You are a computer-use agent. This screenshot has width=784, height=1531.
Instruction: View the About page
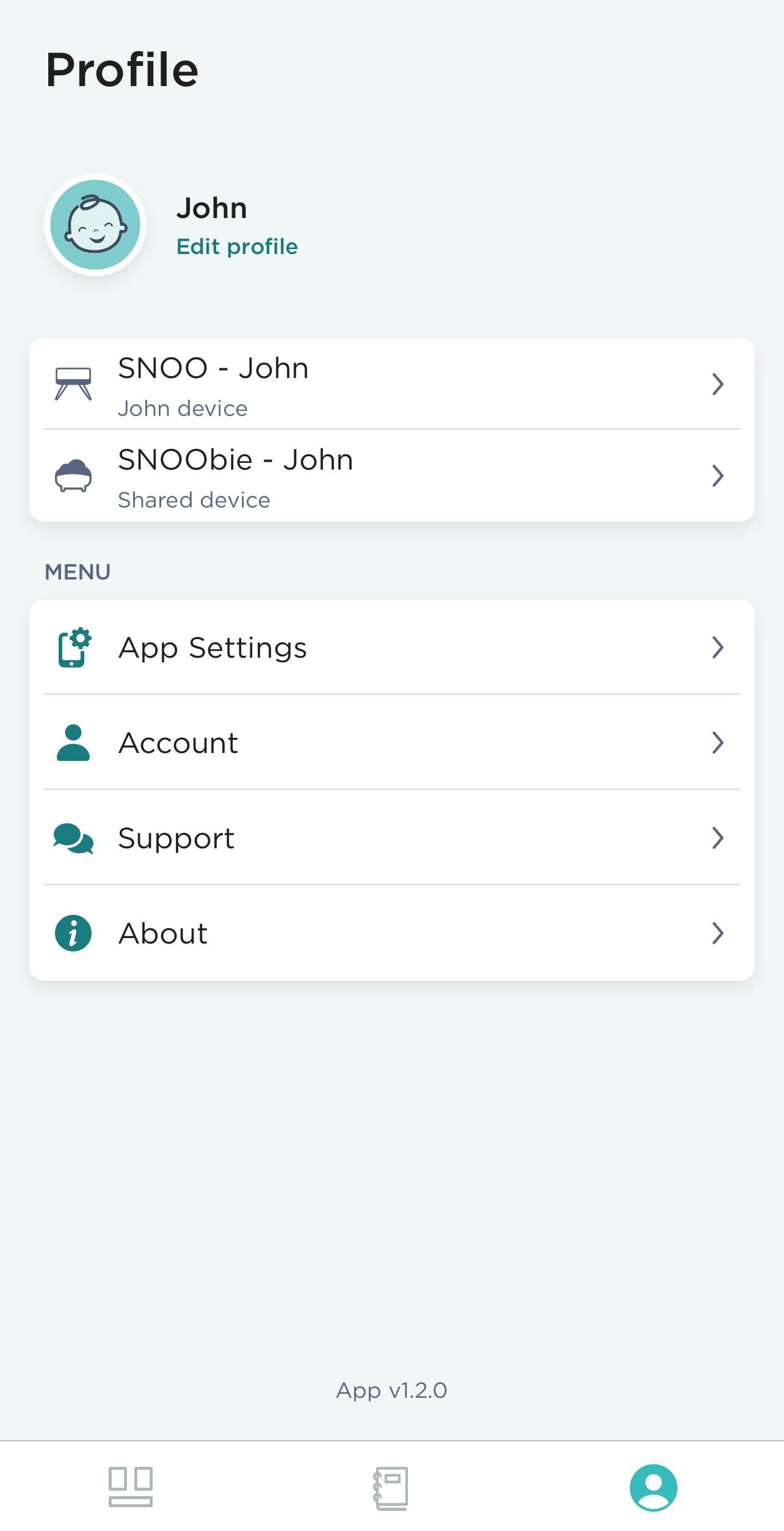tap(392, 933)
